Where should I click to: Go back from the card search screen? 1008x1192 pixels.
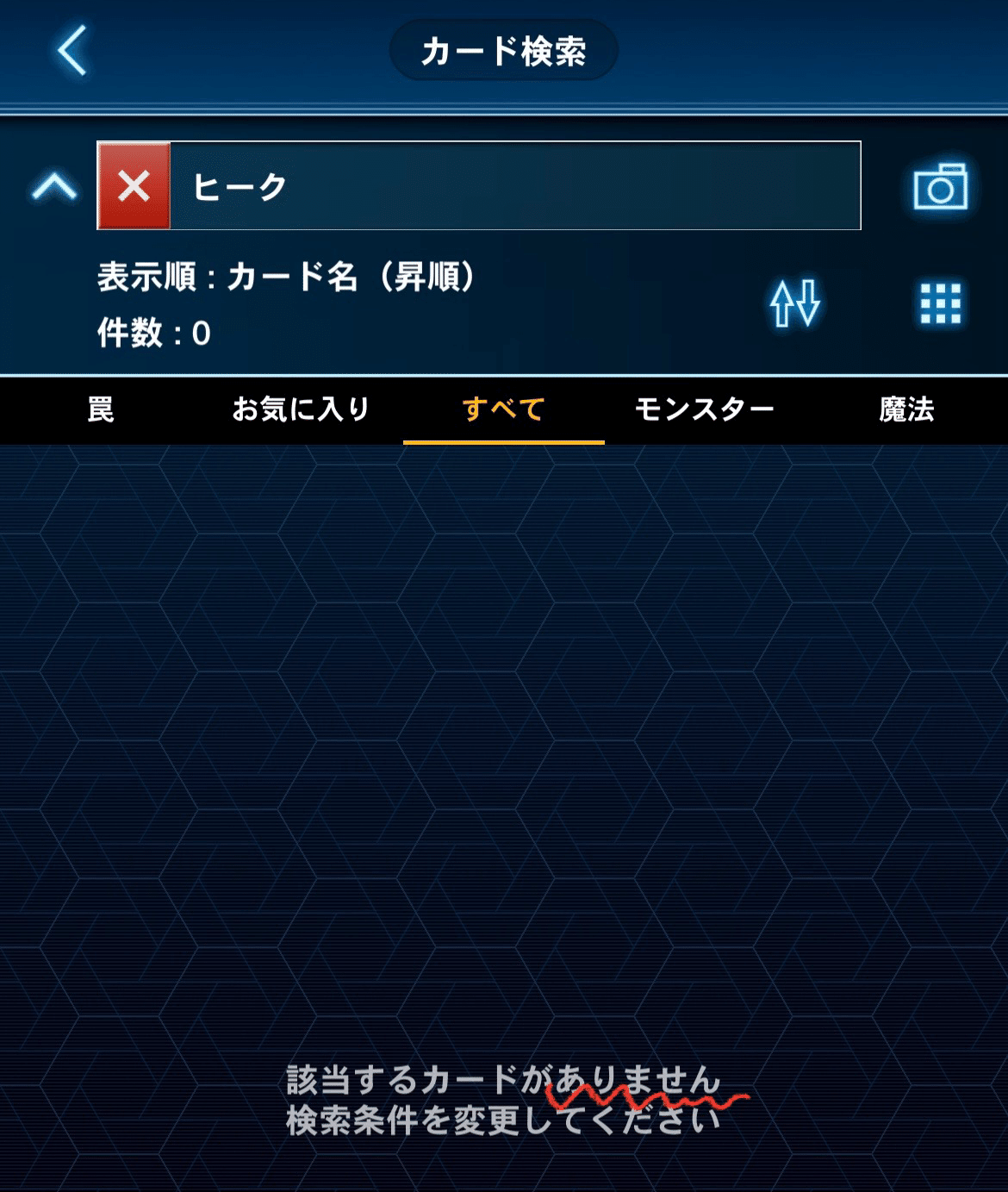[x=72, y=51]
